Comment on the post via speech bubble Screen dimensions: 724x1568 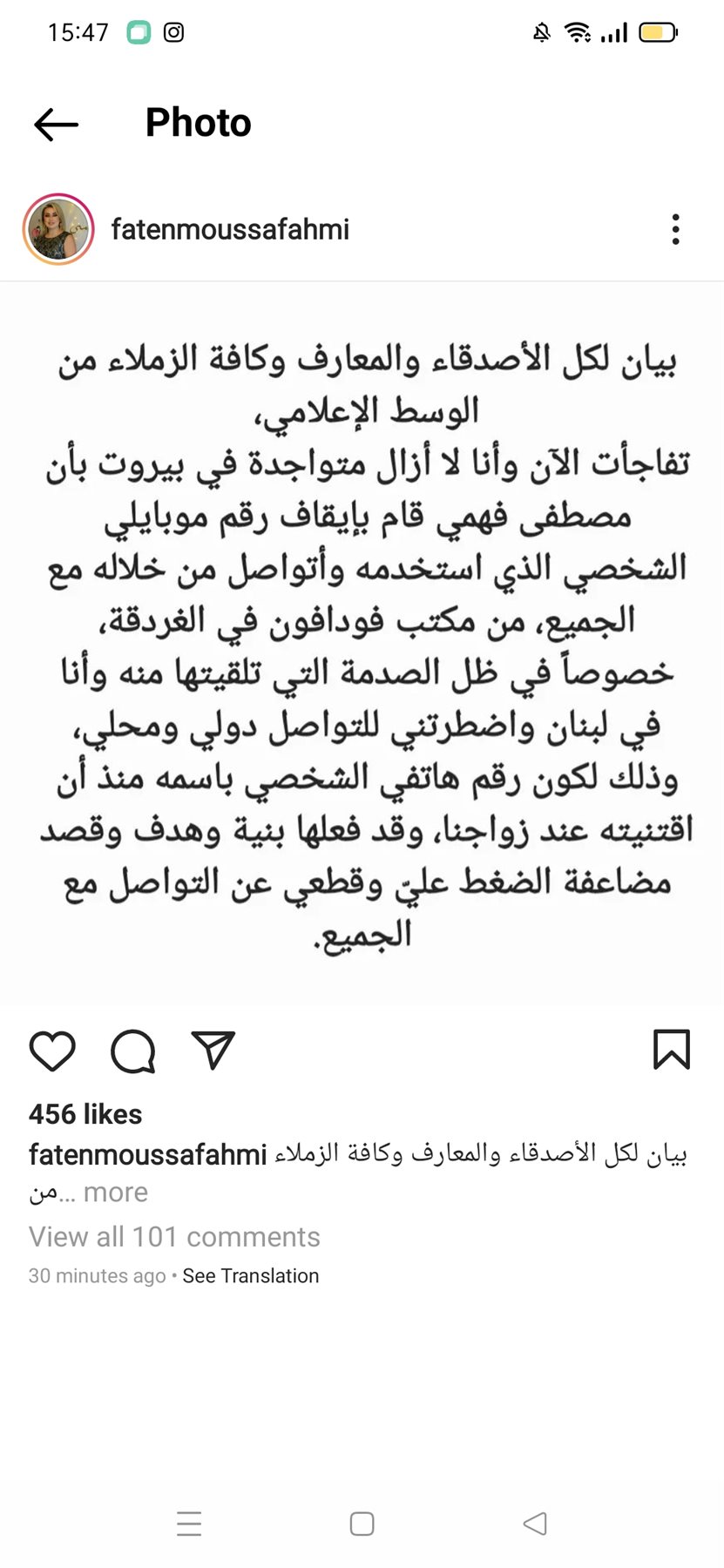pyautogui.click(x=132, y=1051)
